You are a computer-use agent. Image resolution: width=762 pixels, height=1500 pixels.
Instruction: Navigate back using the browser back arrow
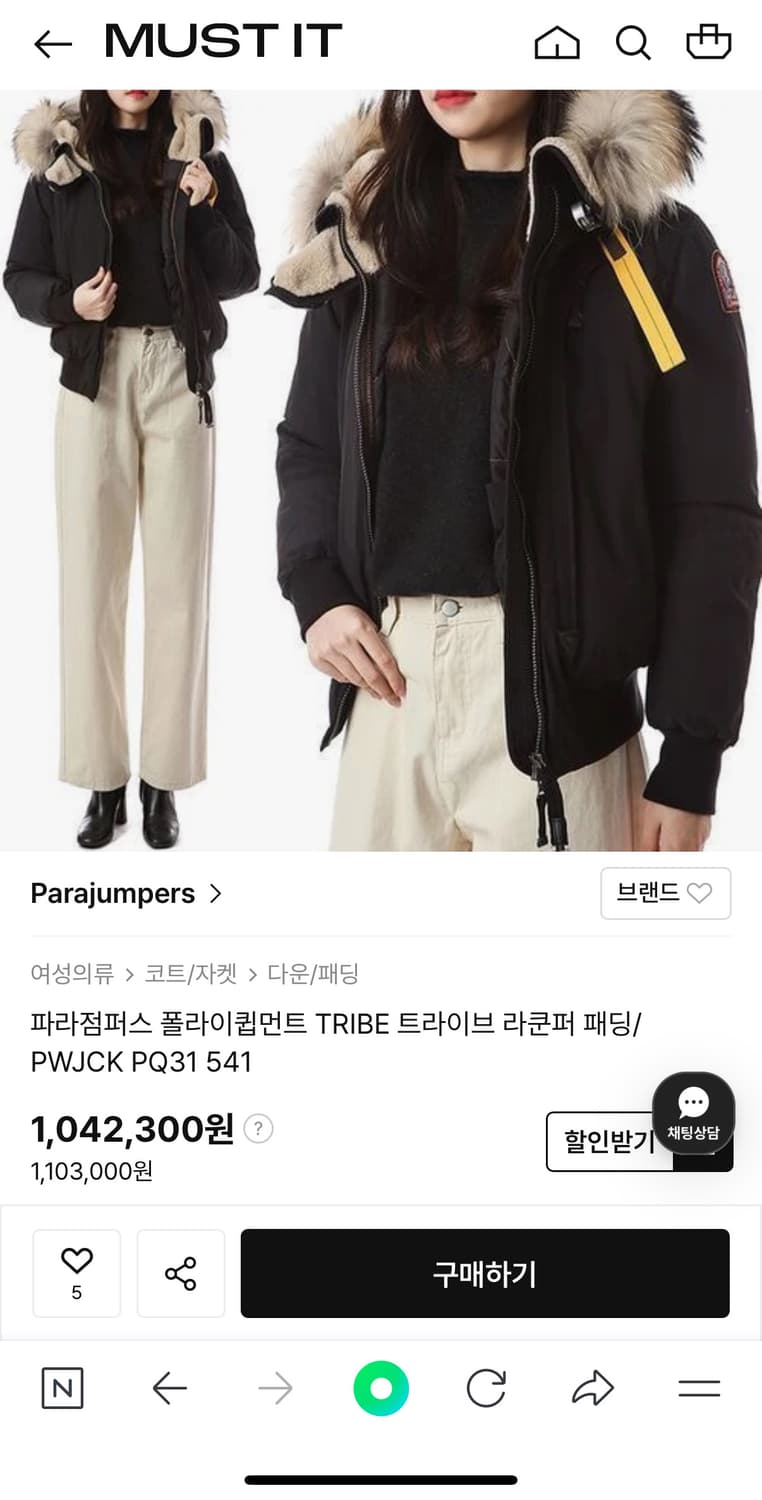pos(170,1388)
